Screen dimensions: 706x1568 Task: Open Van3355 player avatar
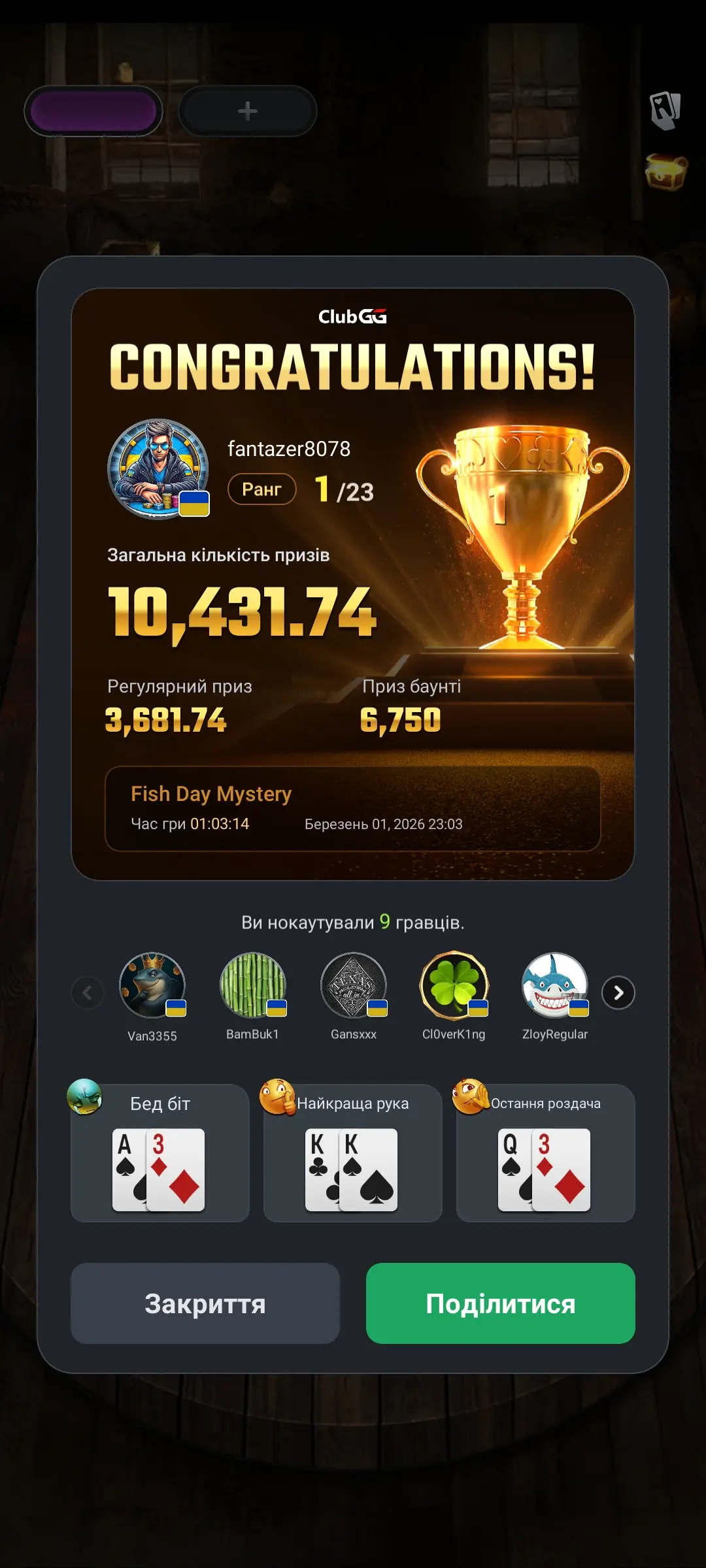tap(152, 985)
